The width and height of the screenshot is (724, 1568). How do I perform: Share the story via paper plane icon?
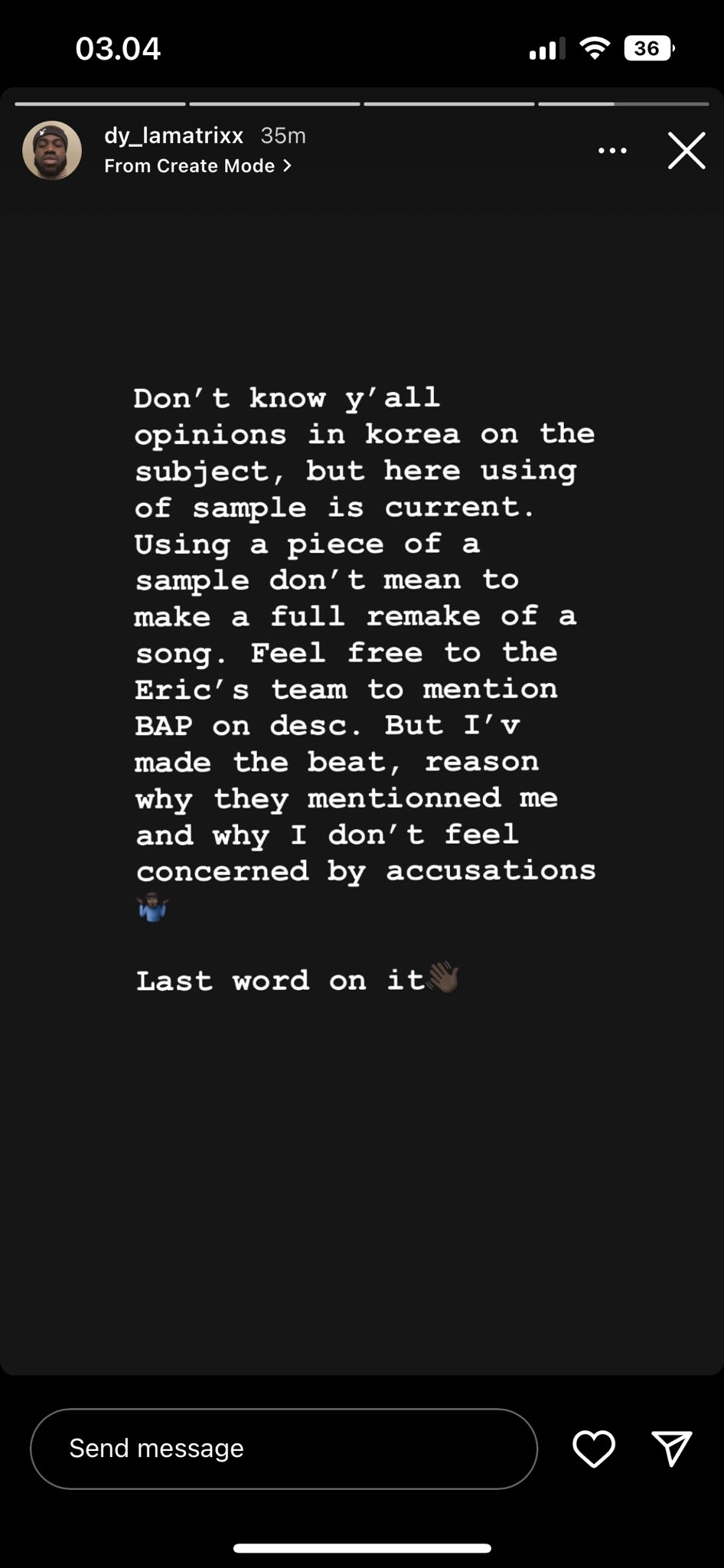point(672,1449)
